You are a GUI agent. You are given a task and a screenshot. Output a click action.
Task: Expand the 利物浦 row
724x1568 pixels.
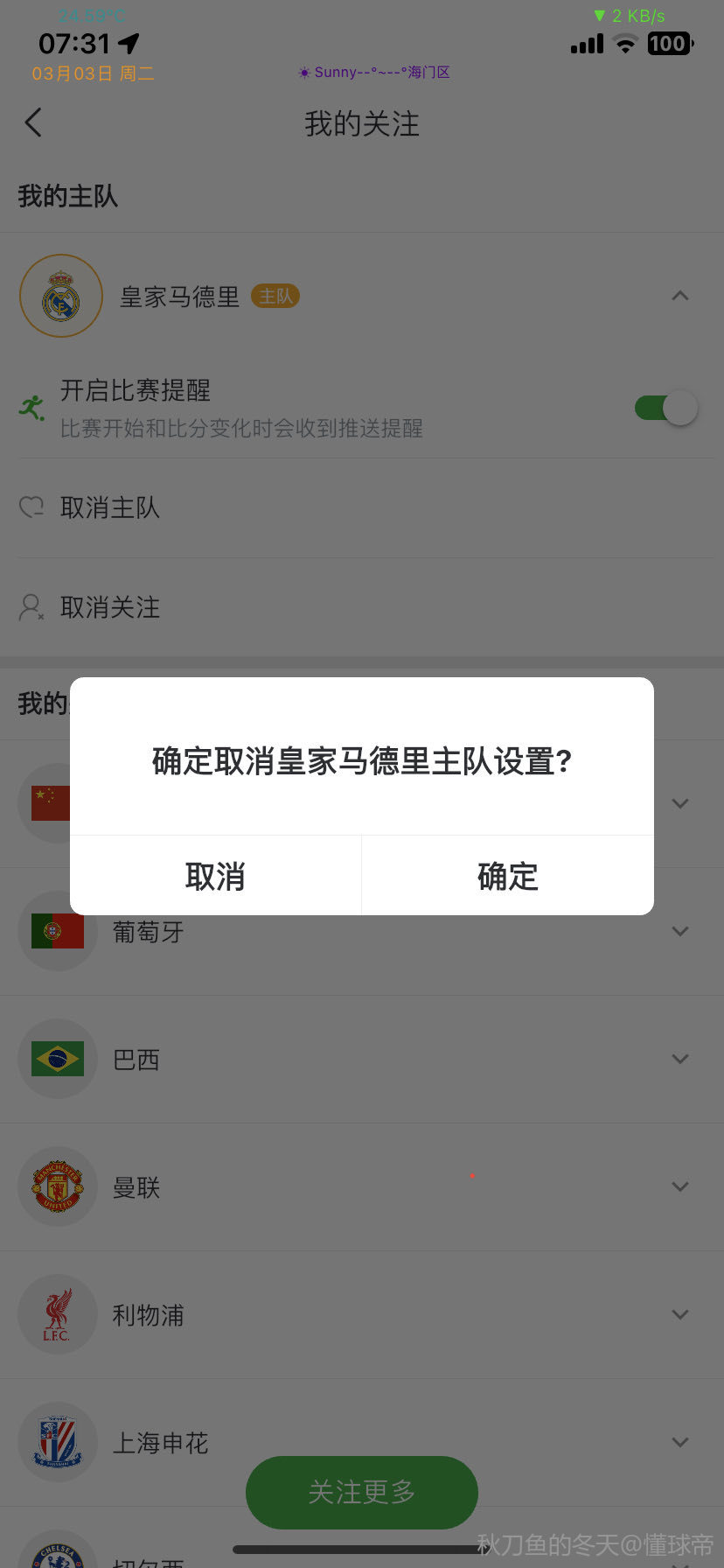tap(679, 1314)
